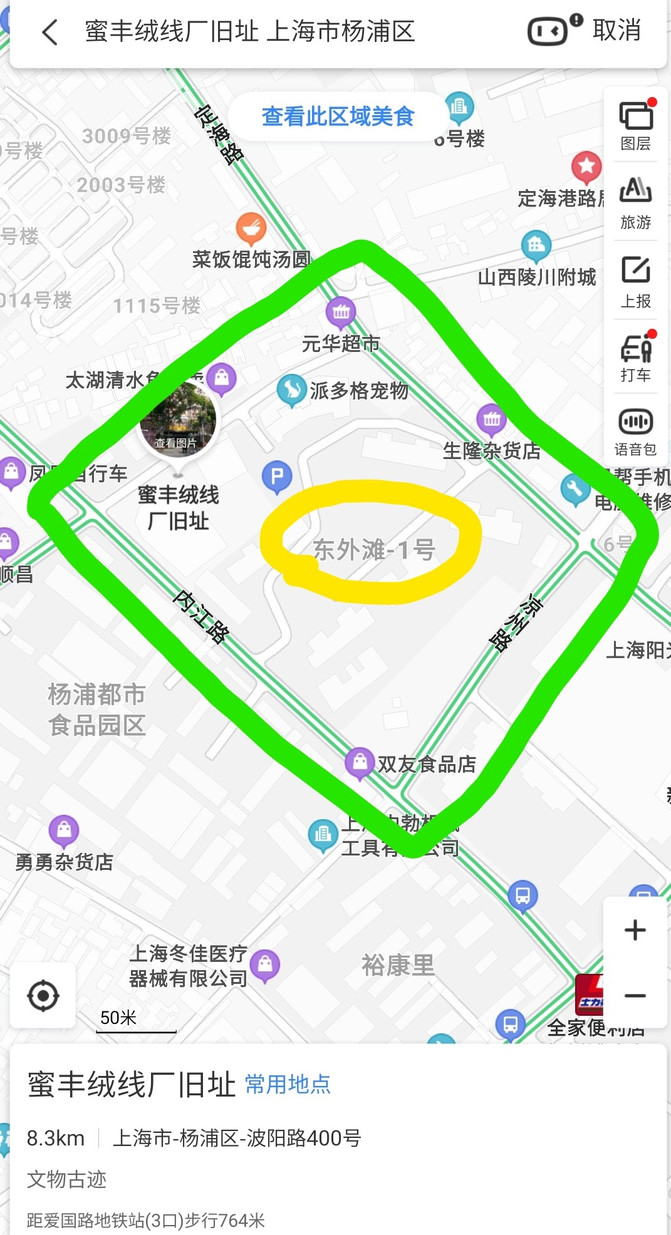Image resolution: width=671 pixels, height=1235 pixels.
Task: Zoom out the map with minus
Action: coord(635,996)
